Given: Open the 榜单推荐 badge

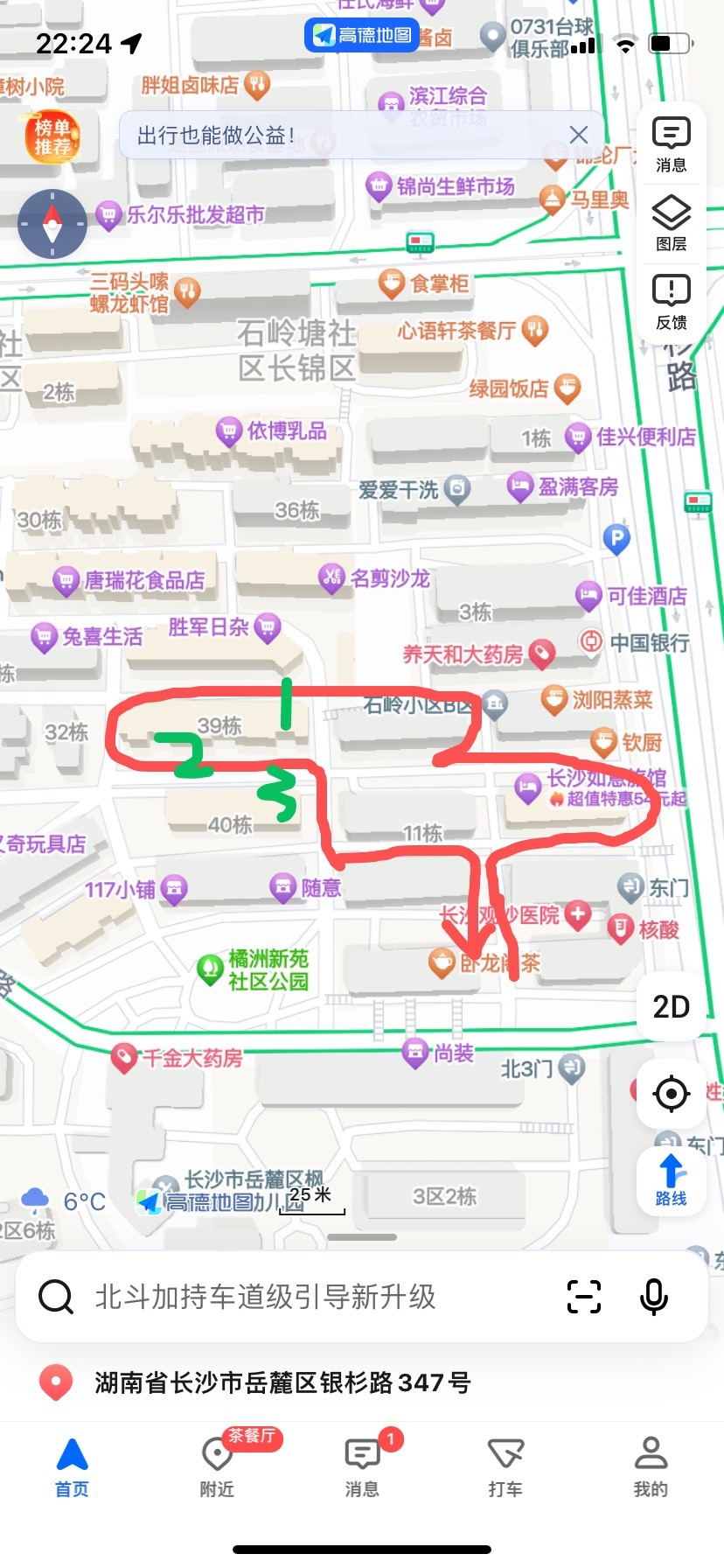Looking at the screenshot, I should click(x=52, y=137).
